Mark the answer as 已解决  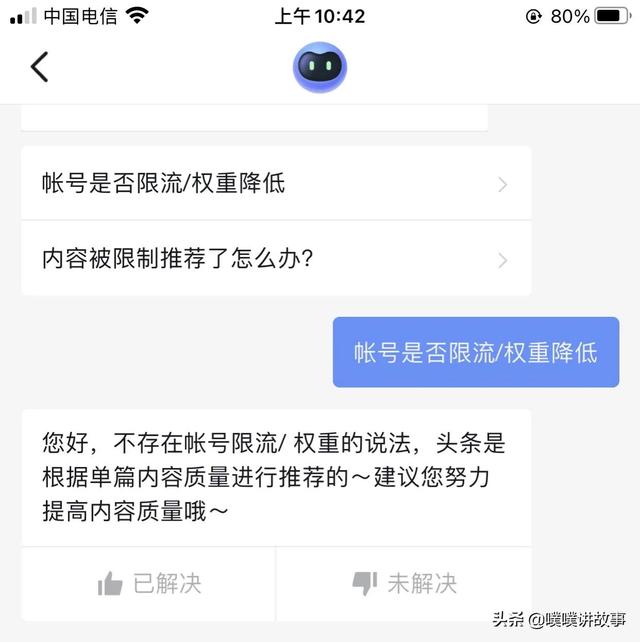(149, 583)
